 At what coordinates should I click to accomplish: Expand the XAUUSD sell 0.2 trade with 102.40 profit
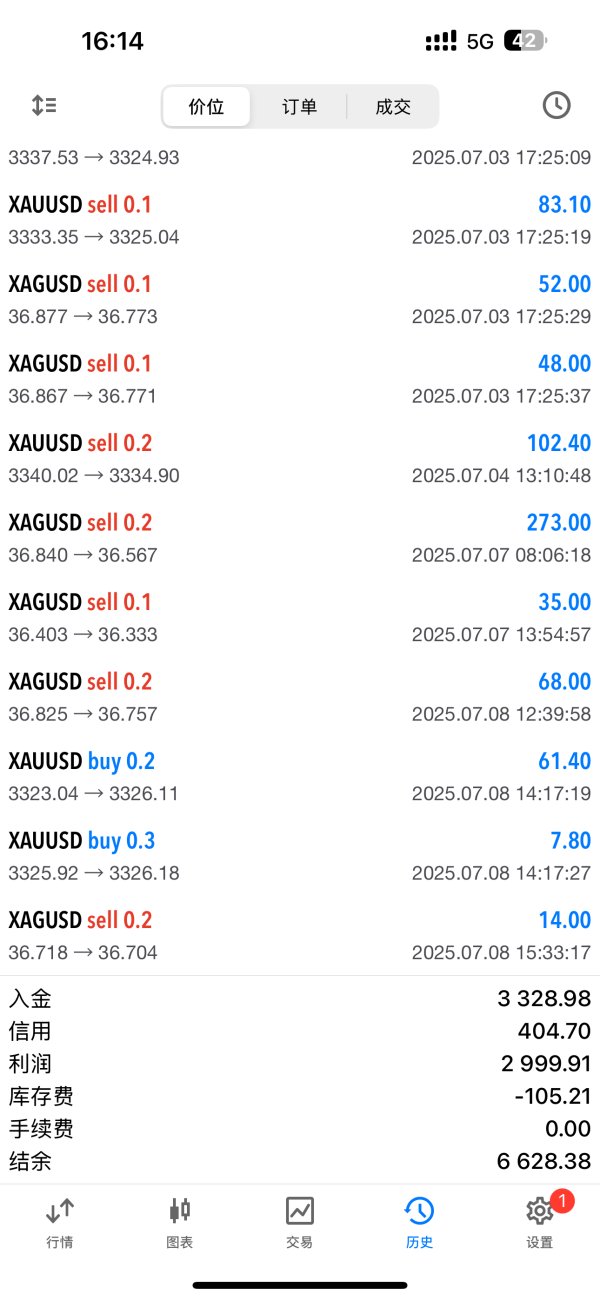tap(299, 459)
